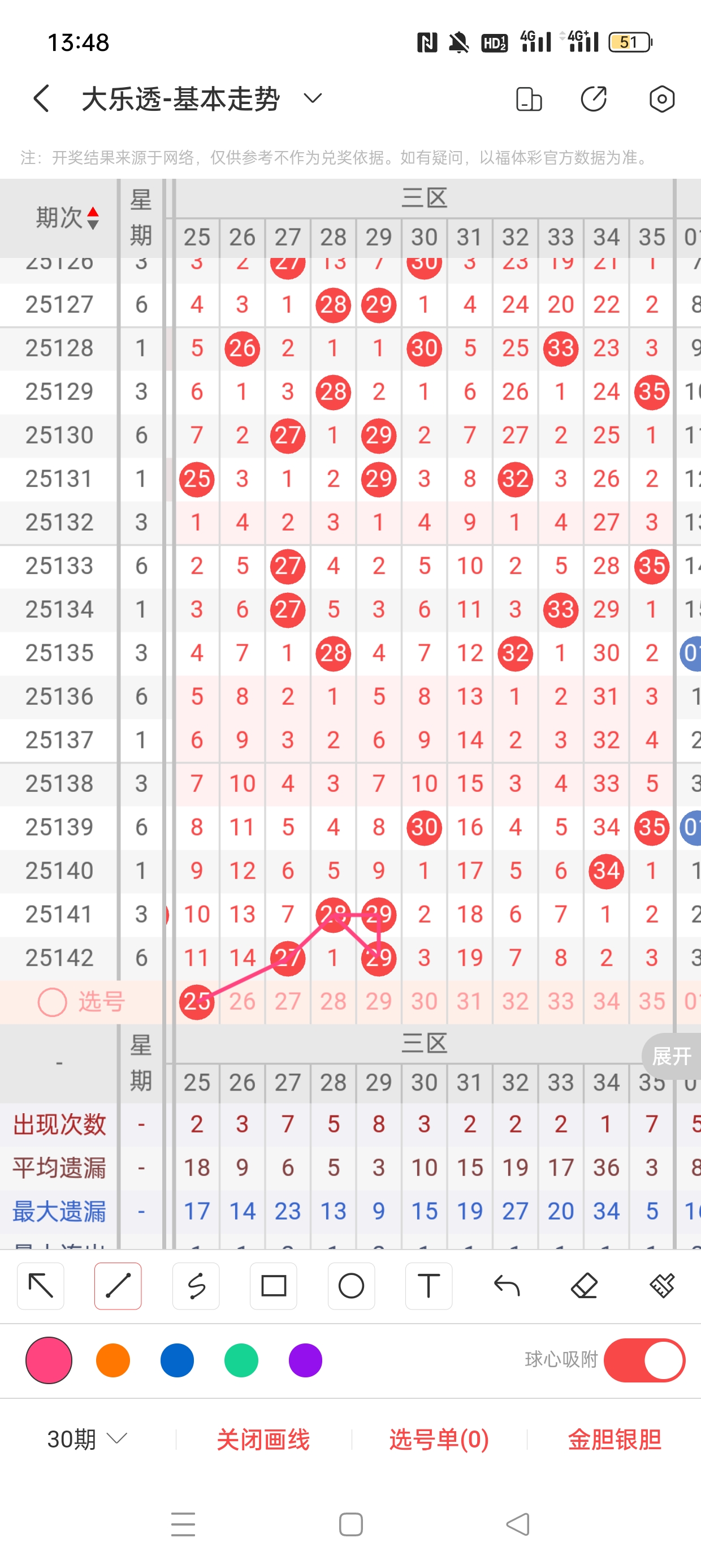Expand the 大乐透-基本走势 chart type dropdown
The image size is (701, 1568).
click(312, 98)
